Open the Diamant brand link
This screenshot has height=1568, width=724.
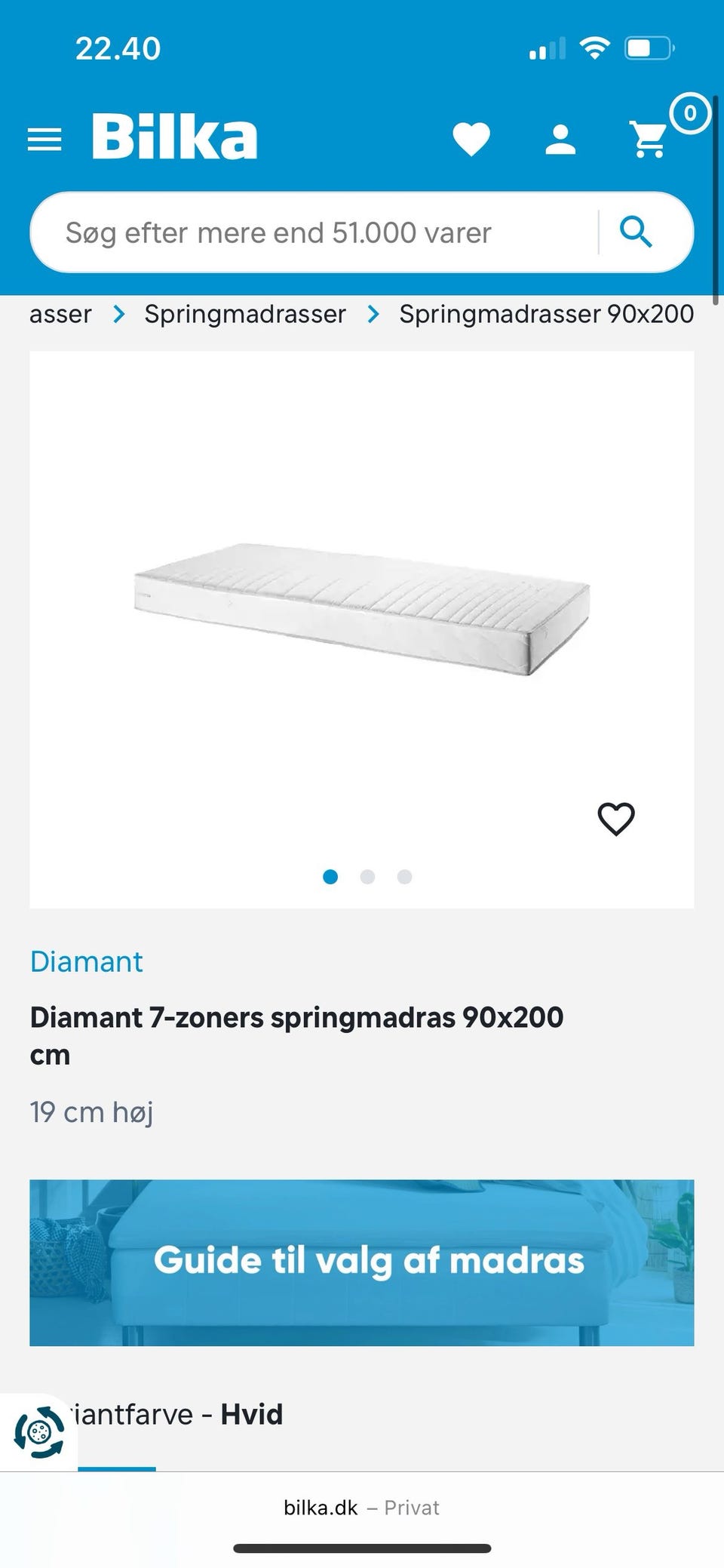click(x=86, y=961)
